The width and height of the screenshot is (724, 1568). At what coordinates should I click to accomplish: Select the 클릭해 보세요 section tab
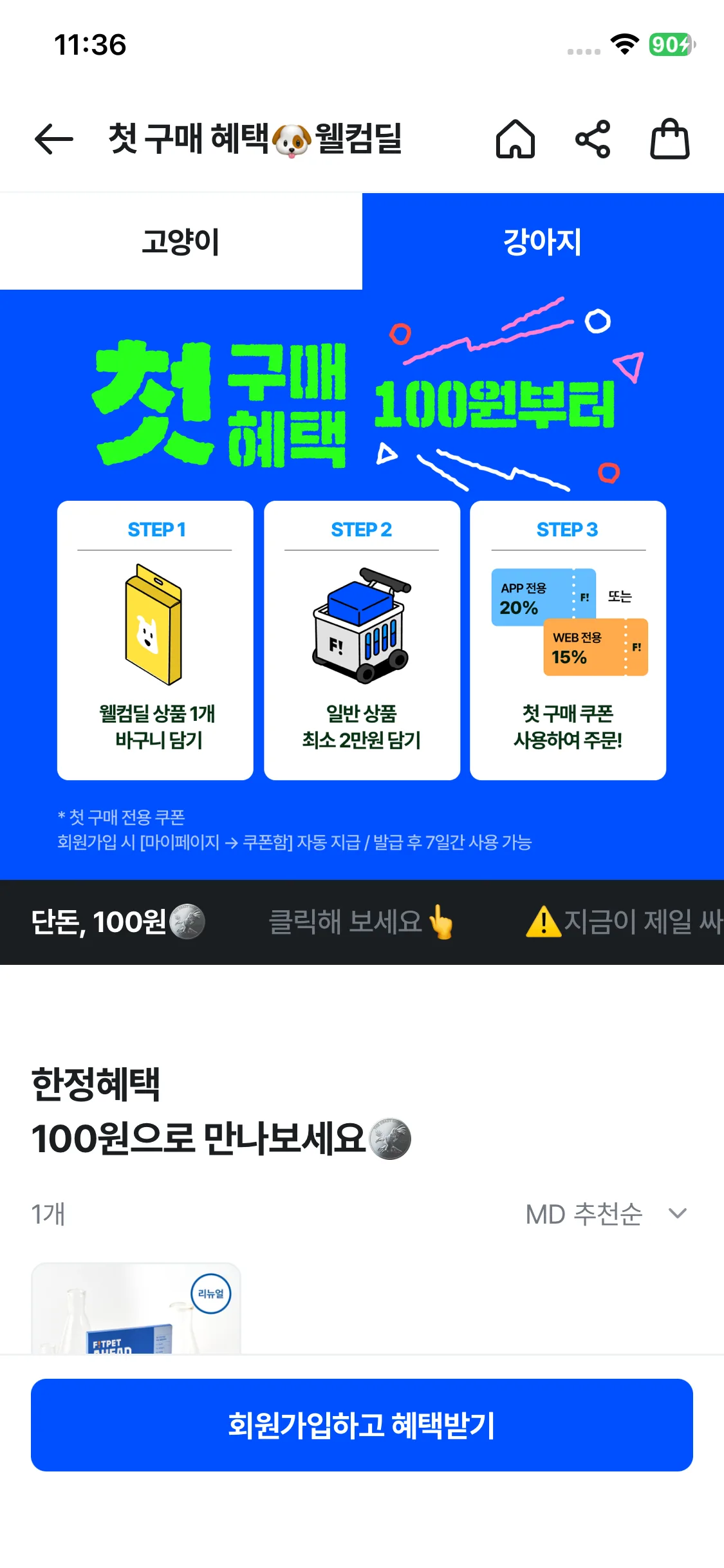[360, 922]
